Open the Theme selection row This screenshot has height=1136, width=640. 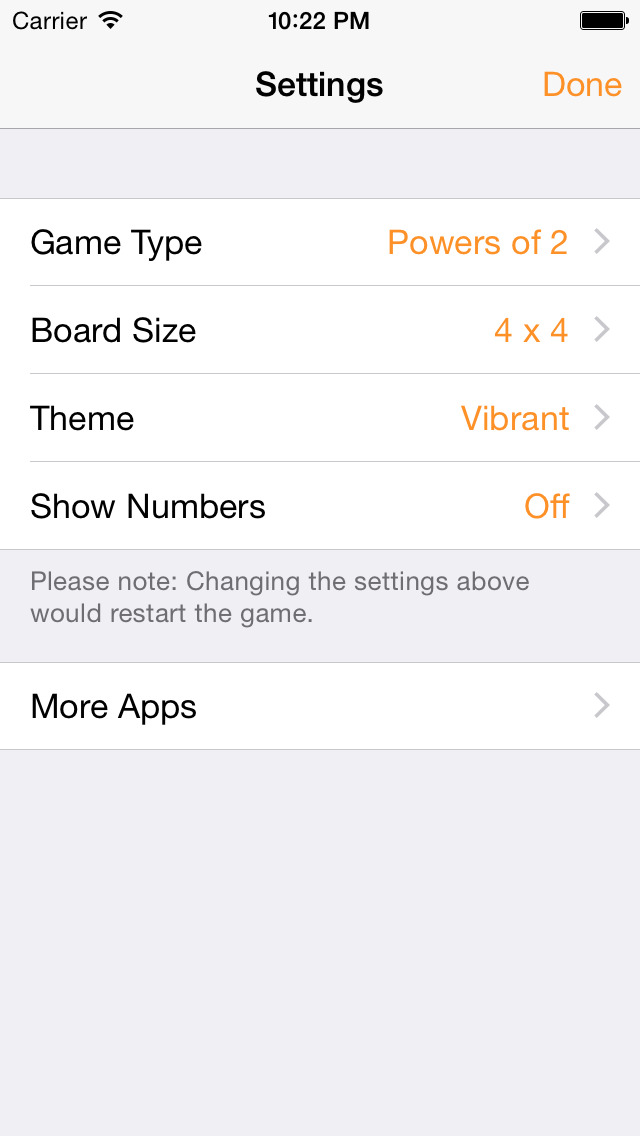pyautogui.click(x=320, y=418)
